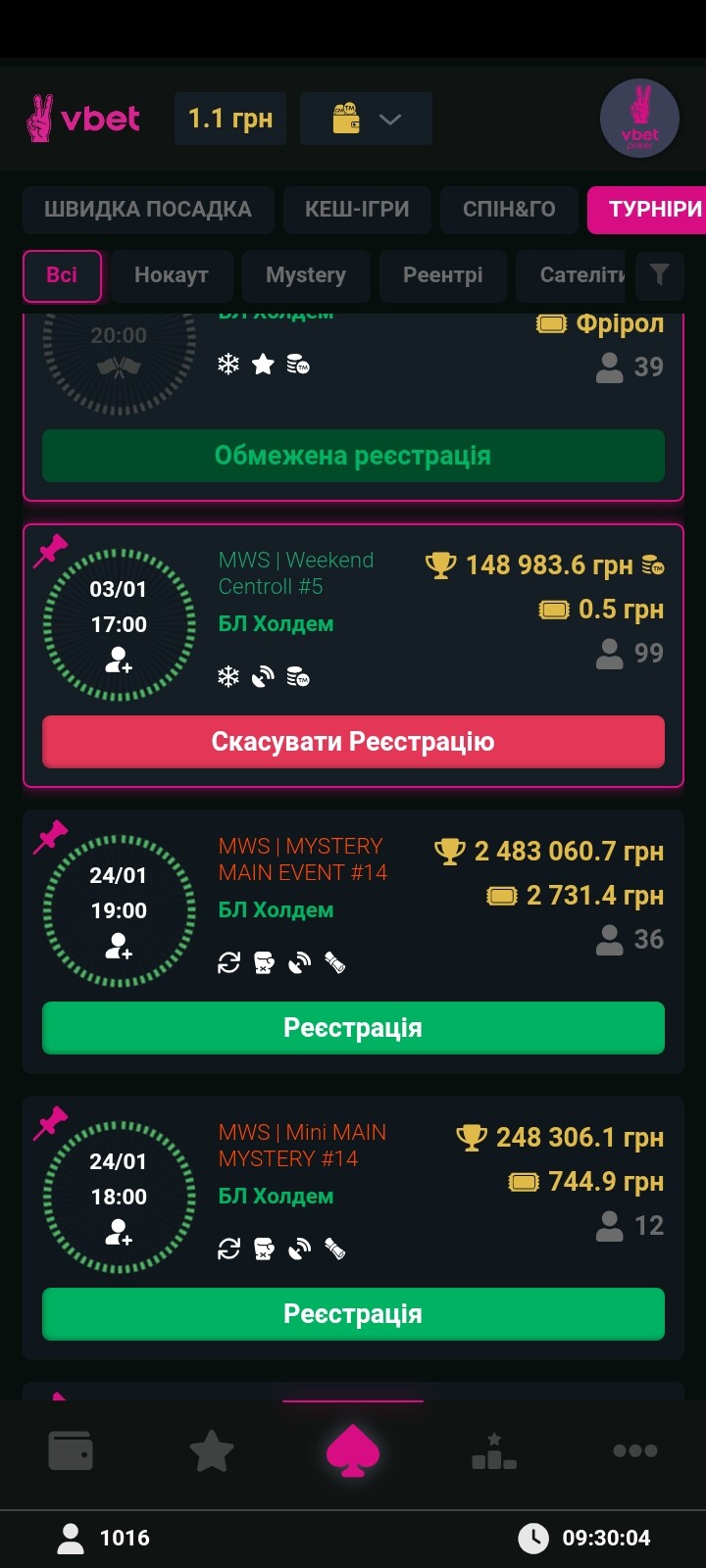This screenshot has width=706, height=1568.
Task: Select the Всі filter chip
Action: tap(62, 275)
